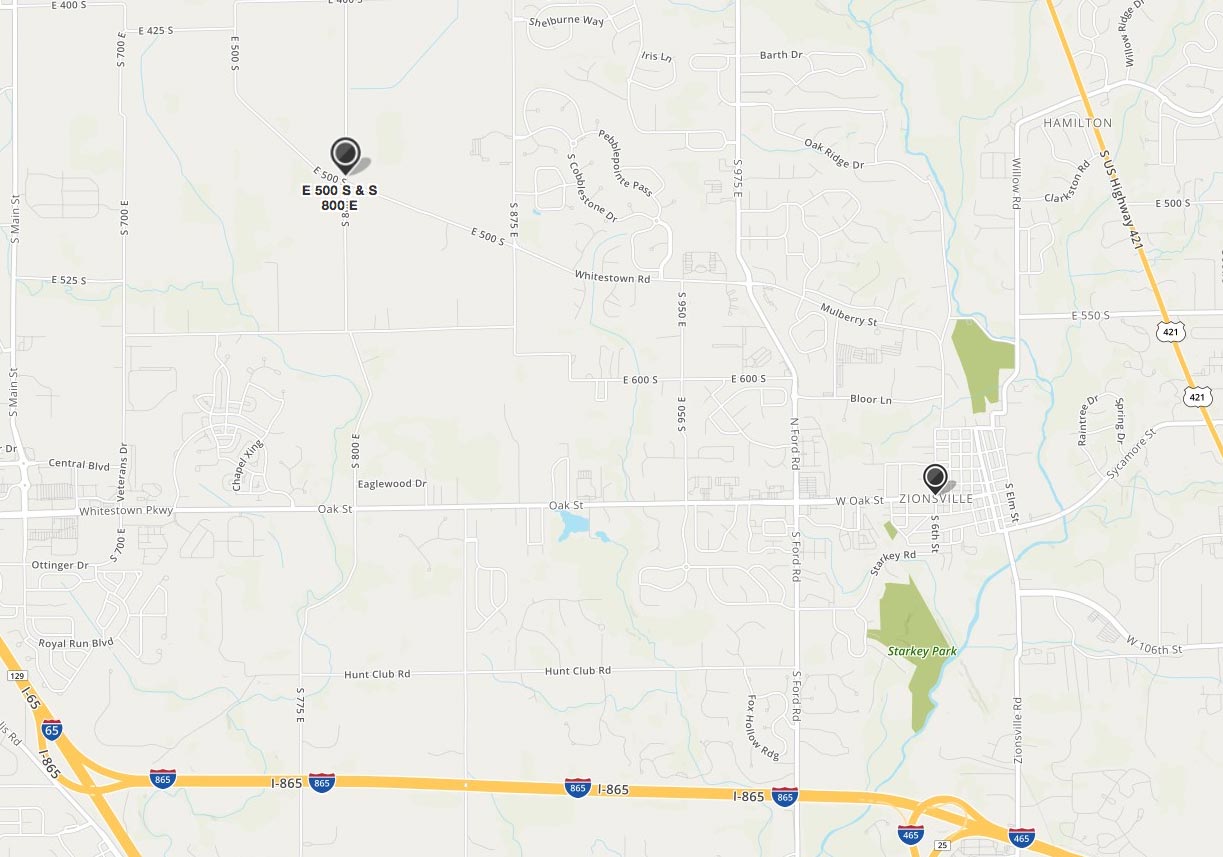Tap the pin labeled E 500 S & S 800 E
This screenshot has height=857, width=1223.
(345, 155)
